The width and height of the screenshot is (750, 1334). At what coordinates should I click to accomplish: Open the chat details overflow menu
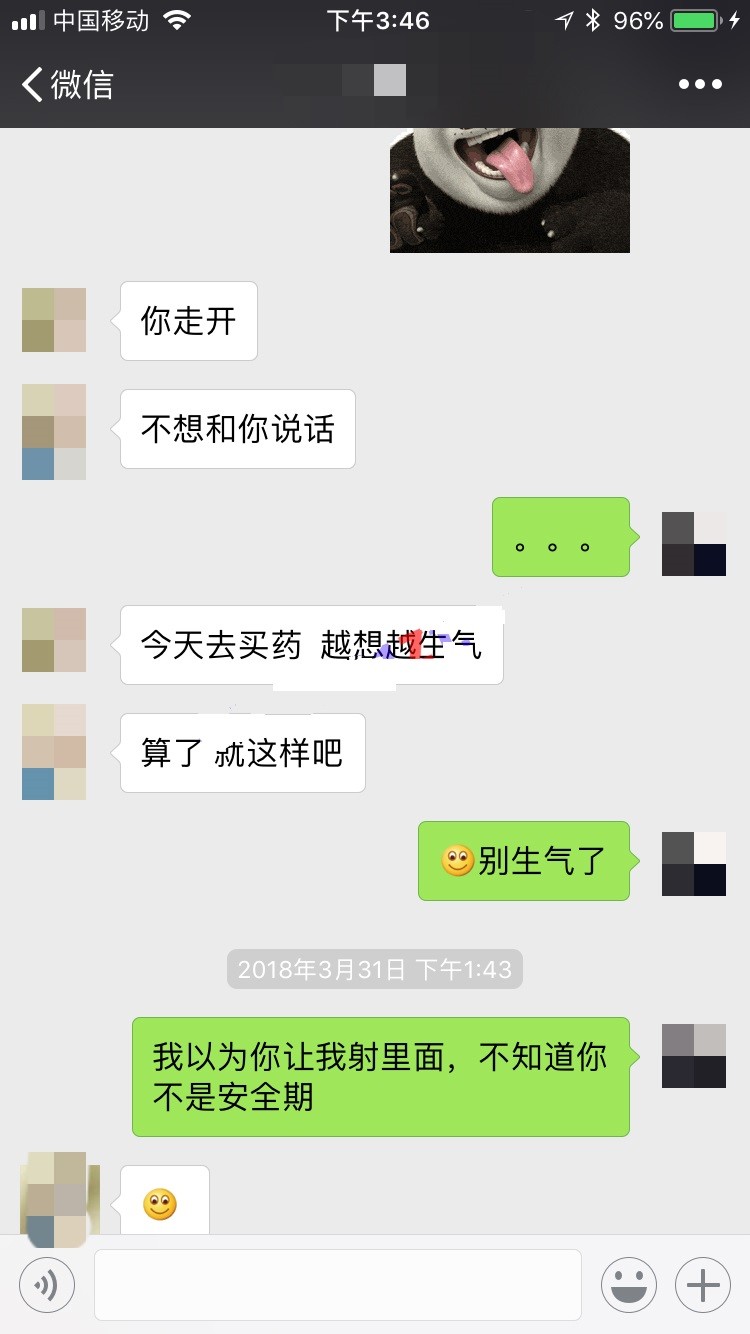click(700, 84)
